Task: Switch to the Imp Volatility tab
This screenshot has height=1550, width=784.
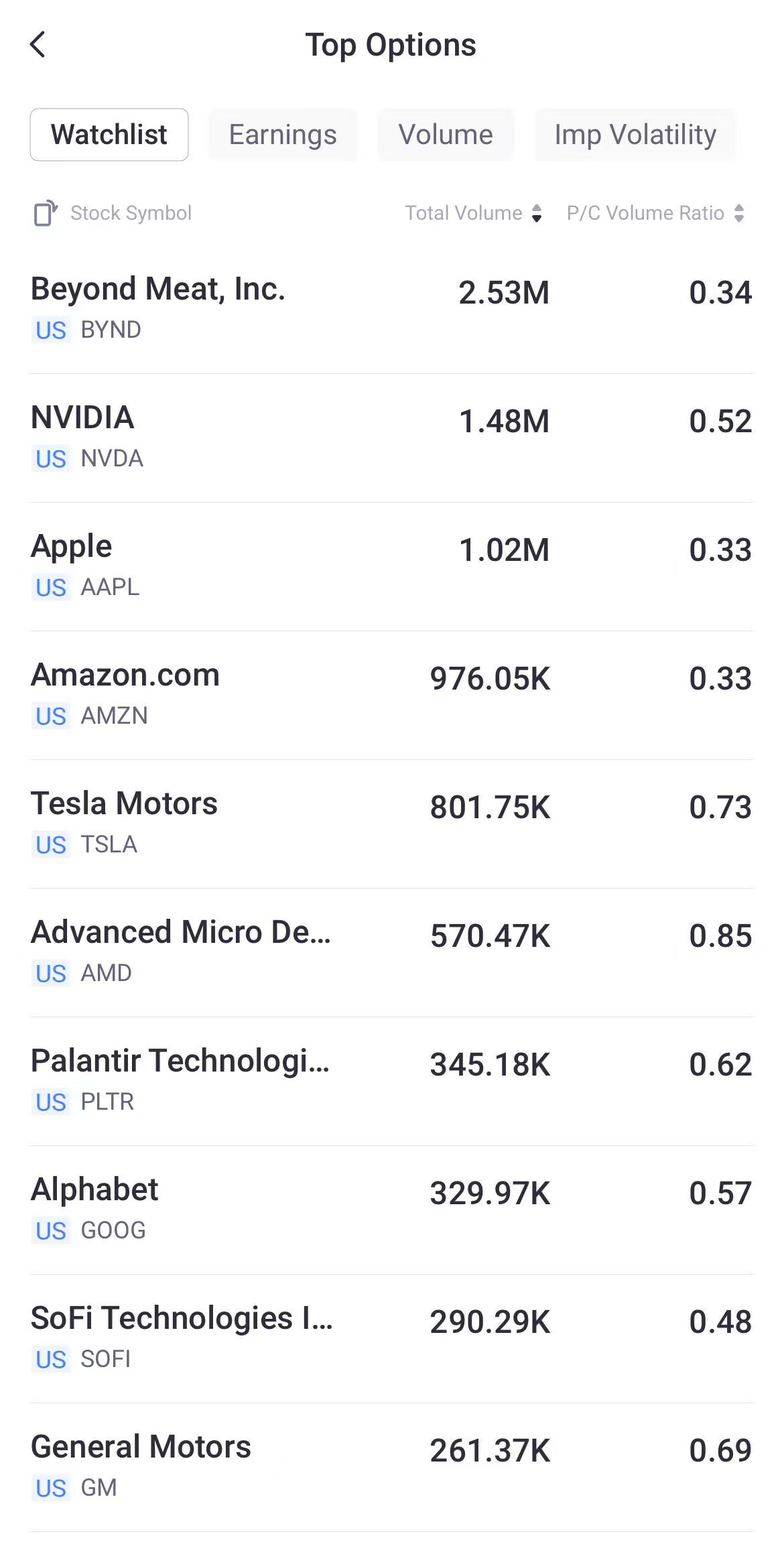Action: coord(634,134)
